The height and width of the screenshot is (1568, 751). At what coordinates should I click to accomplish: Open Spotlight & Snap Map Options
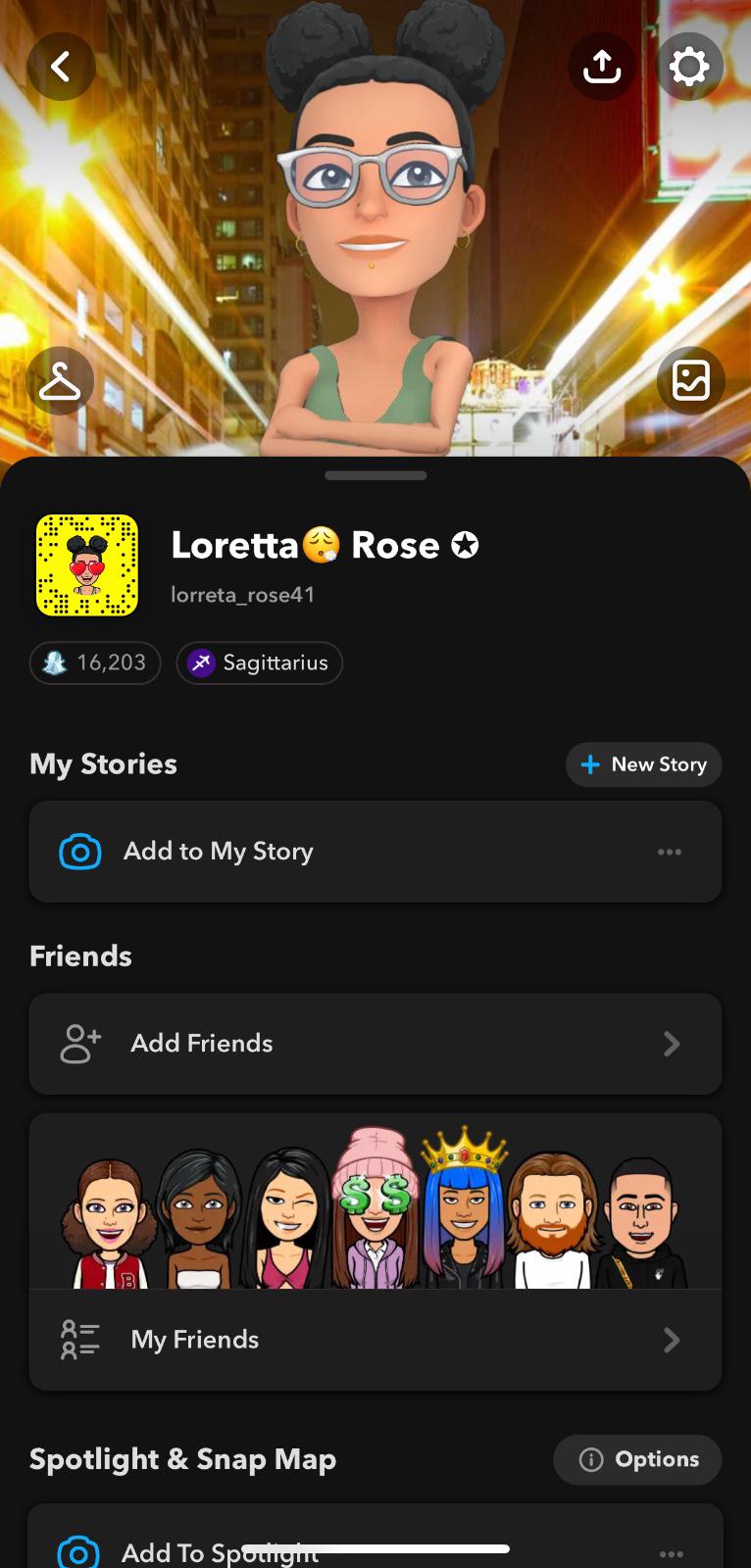point(637,1460)
